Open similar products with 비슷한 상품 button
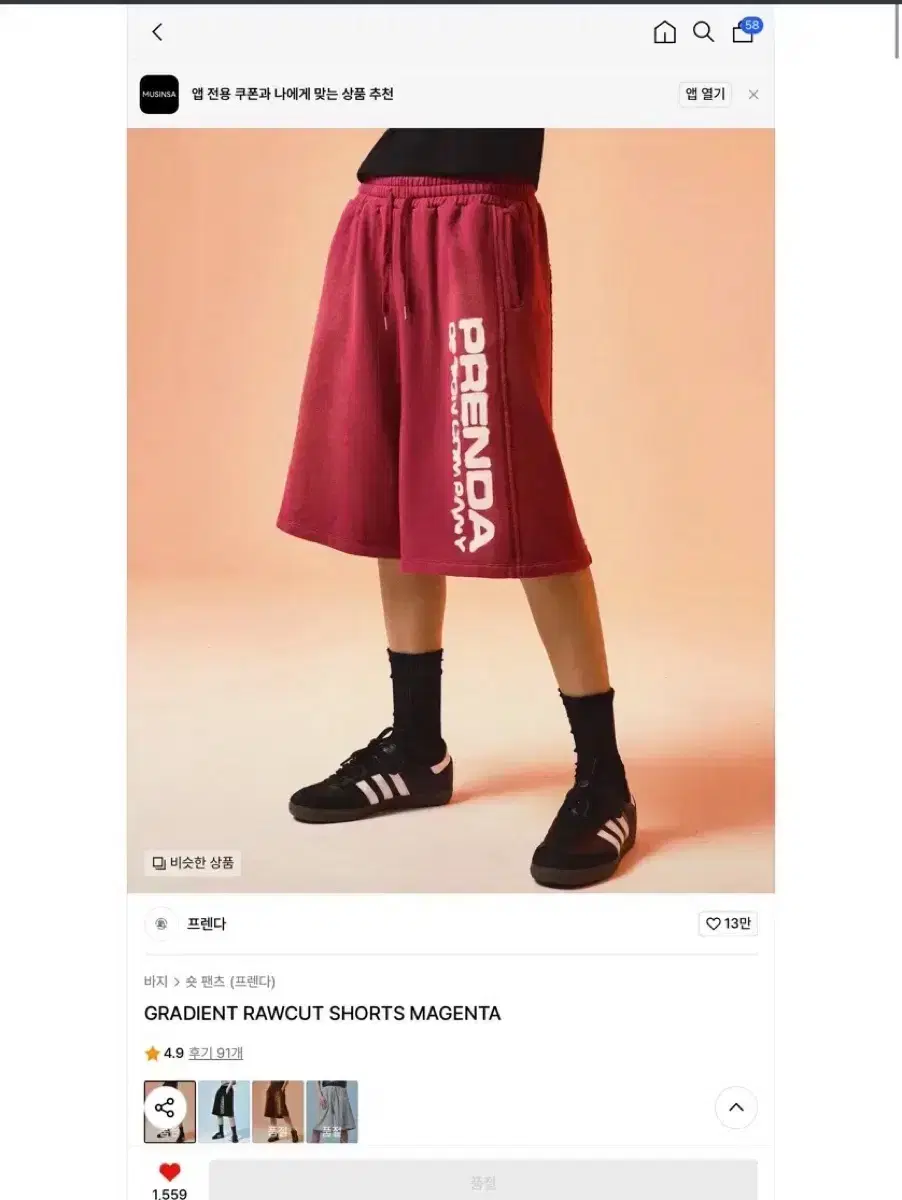 point(191,864)
